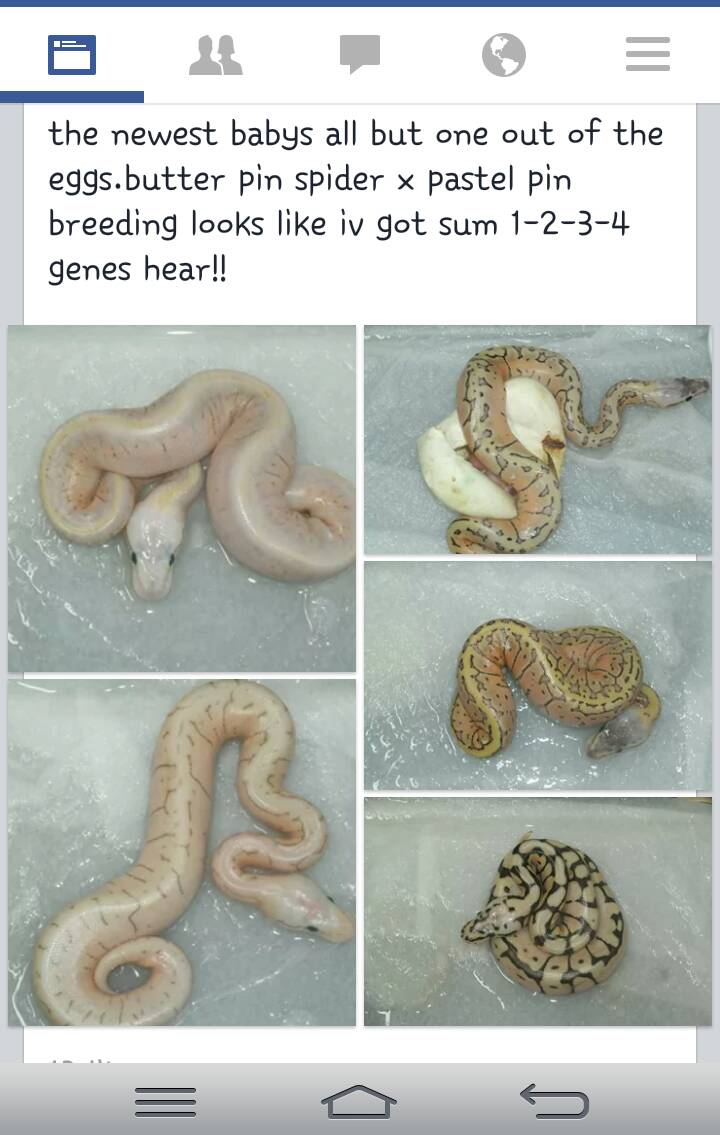Switch to the News Feed tab
Viewport: 720px width, 1135px height.
tap(72, 55)
